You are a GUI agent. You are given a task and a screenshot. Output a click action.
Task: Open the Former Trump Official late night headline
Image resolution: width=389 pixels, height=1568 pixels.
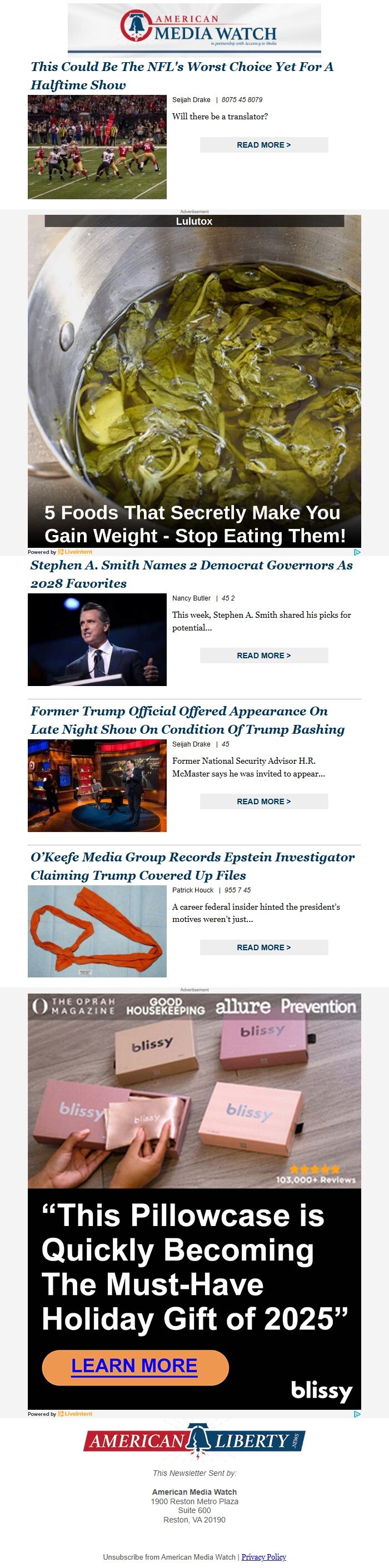click(187, 719)
